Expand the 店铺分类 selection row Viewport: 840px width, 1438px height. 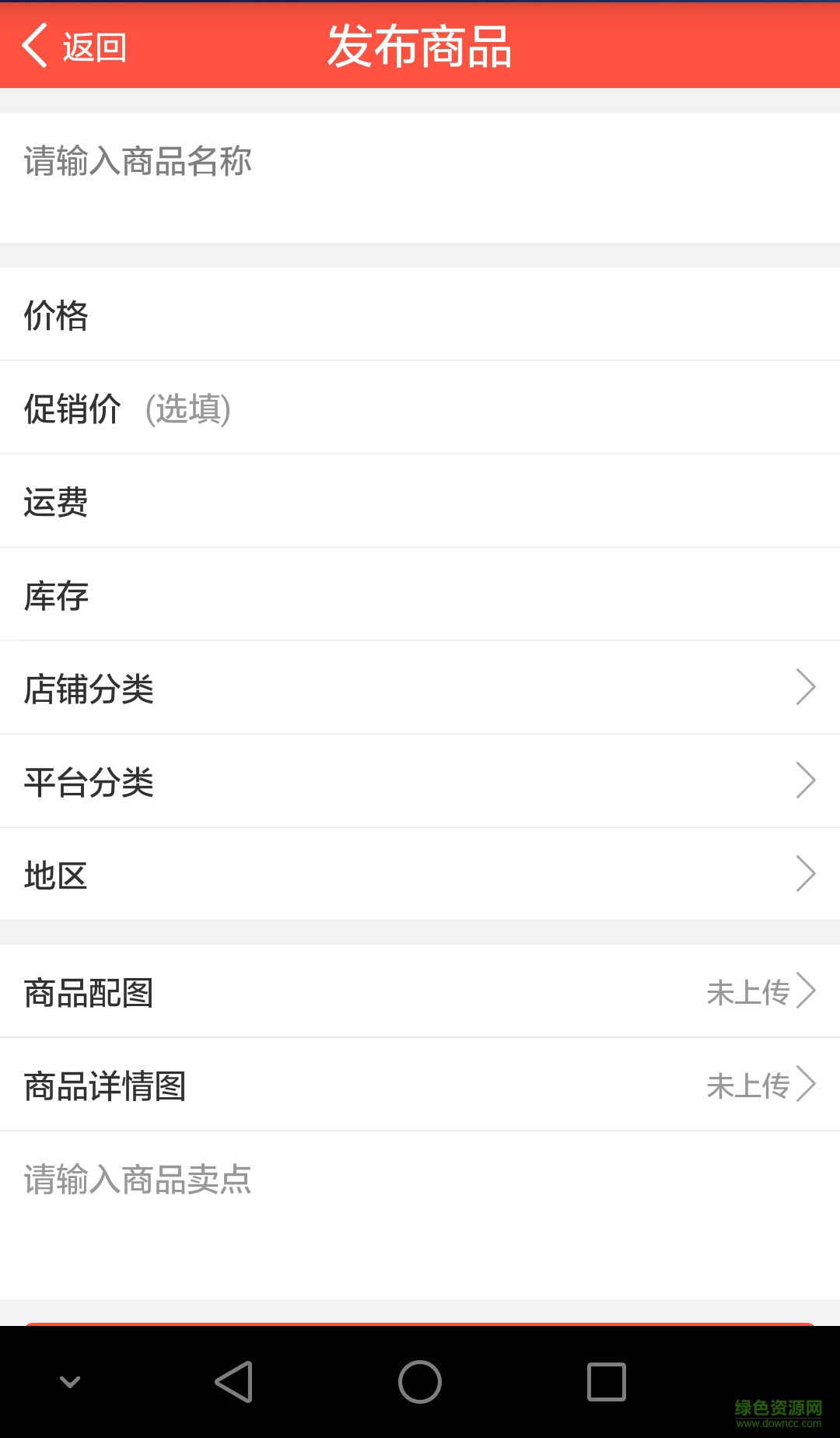click(420, 688)
